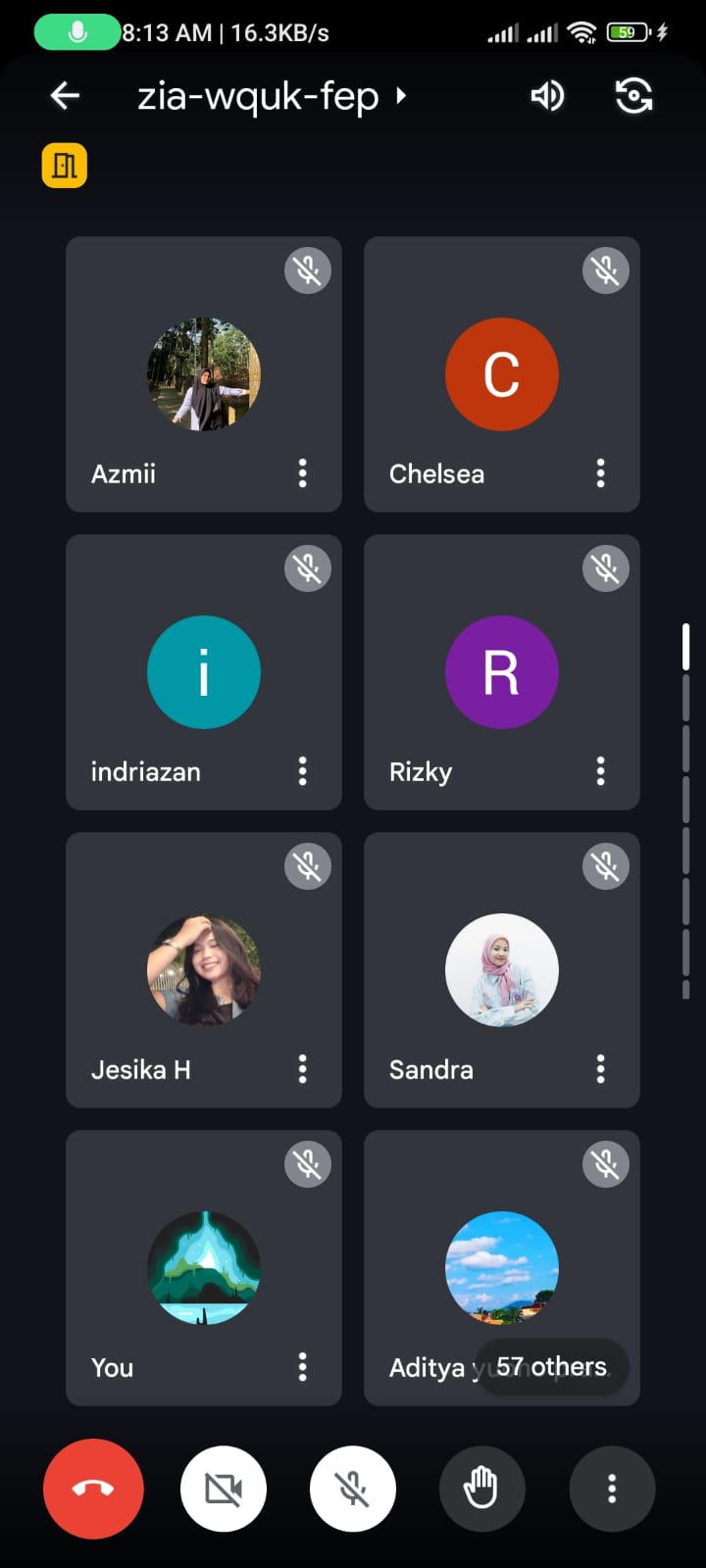This screenshot has height=1568, width=706.
Task: Turn on the camera
Action: (224, 1489)
